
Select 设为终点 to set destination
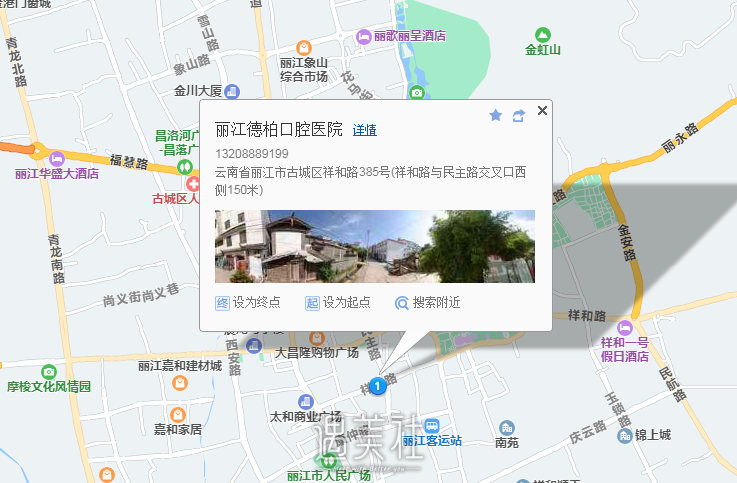point(248,303)
